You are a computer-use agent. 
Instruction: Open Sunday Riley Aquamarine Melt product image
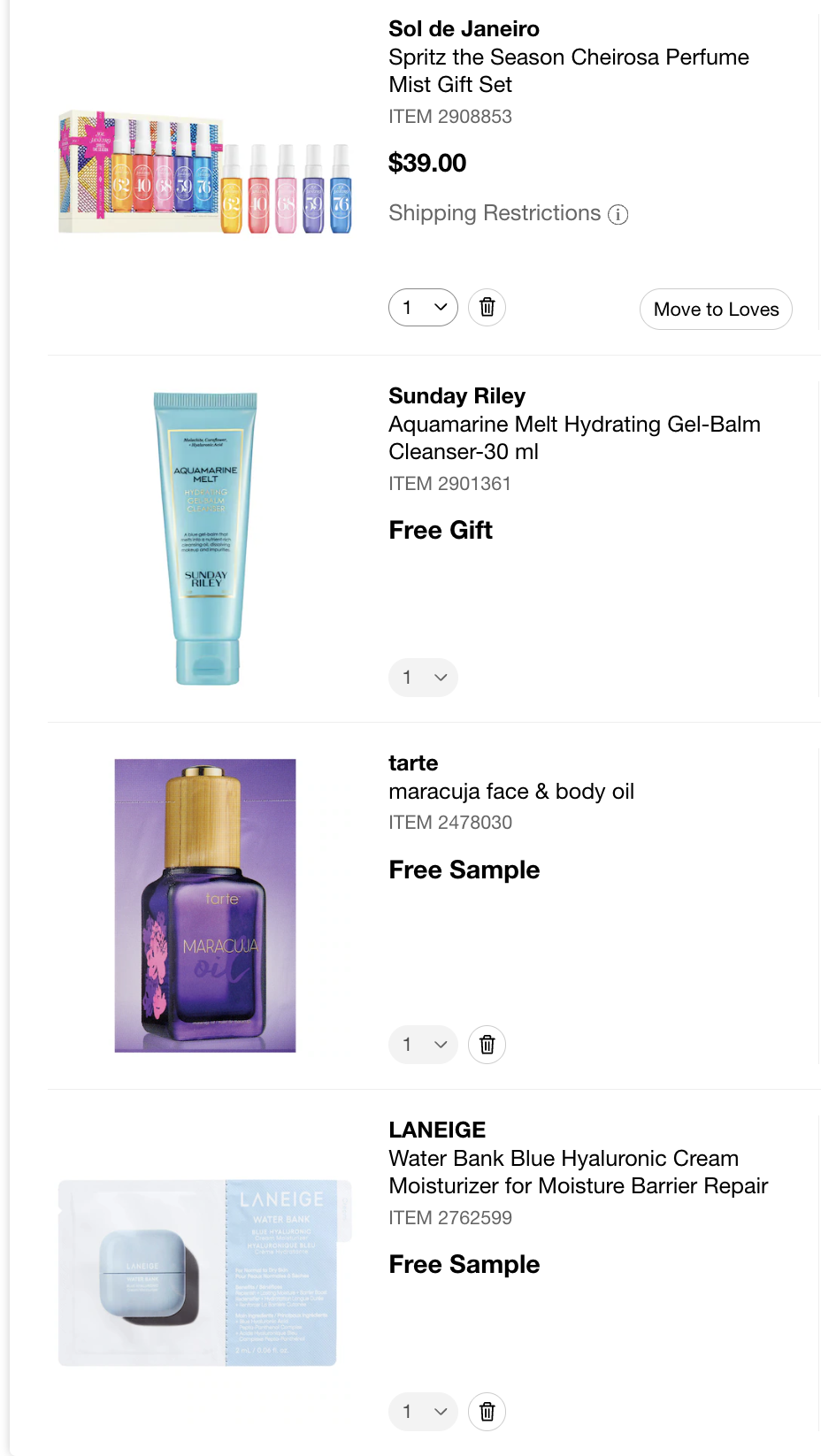coord(205,539)
